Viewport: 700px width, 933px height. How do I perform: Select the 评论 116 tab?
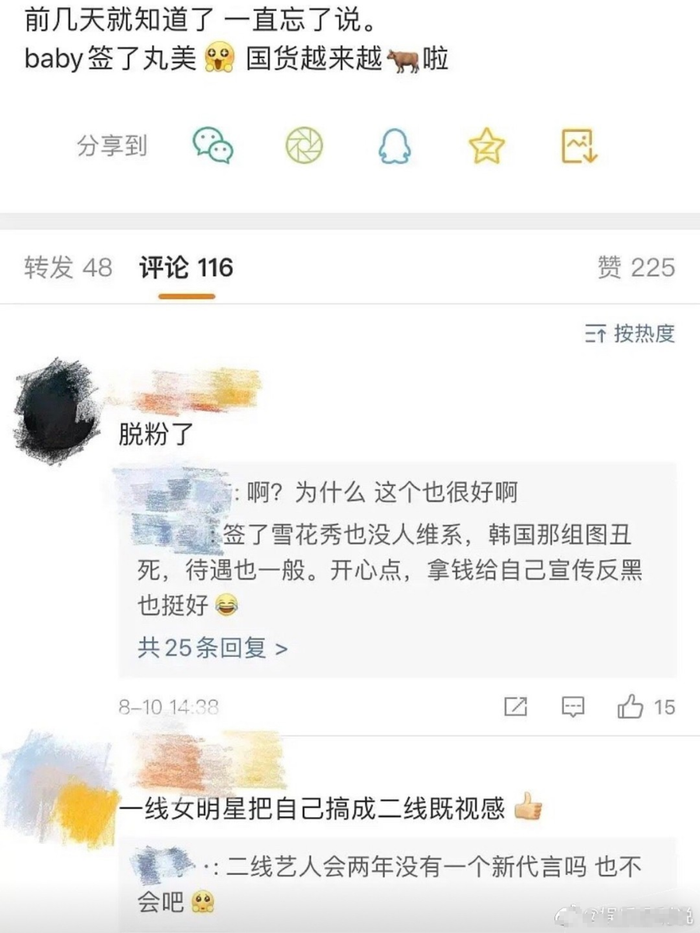point(186,267)
